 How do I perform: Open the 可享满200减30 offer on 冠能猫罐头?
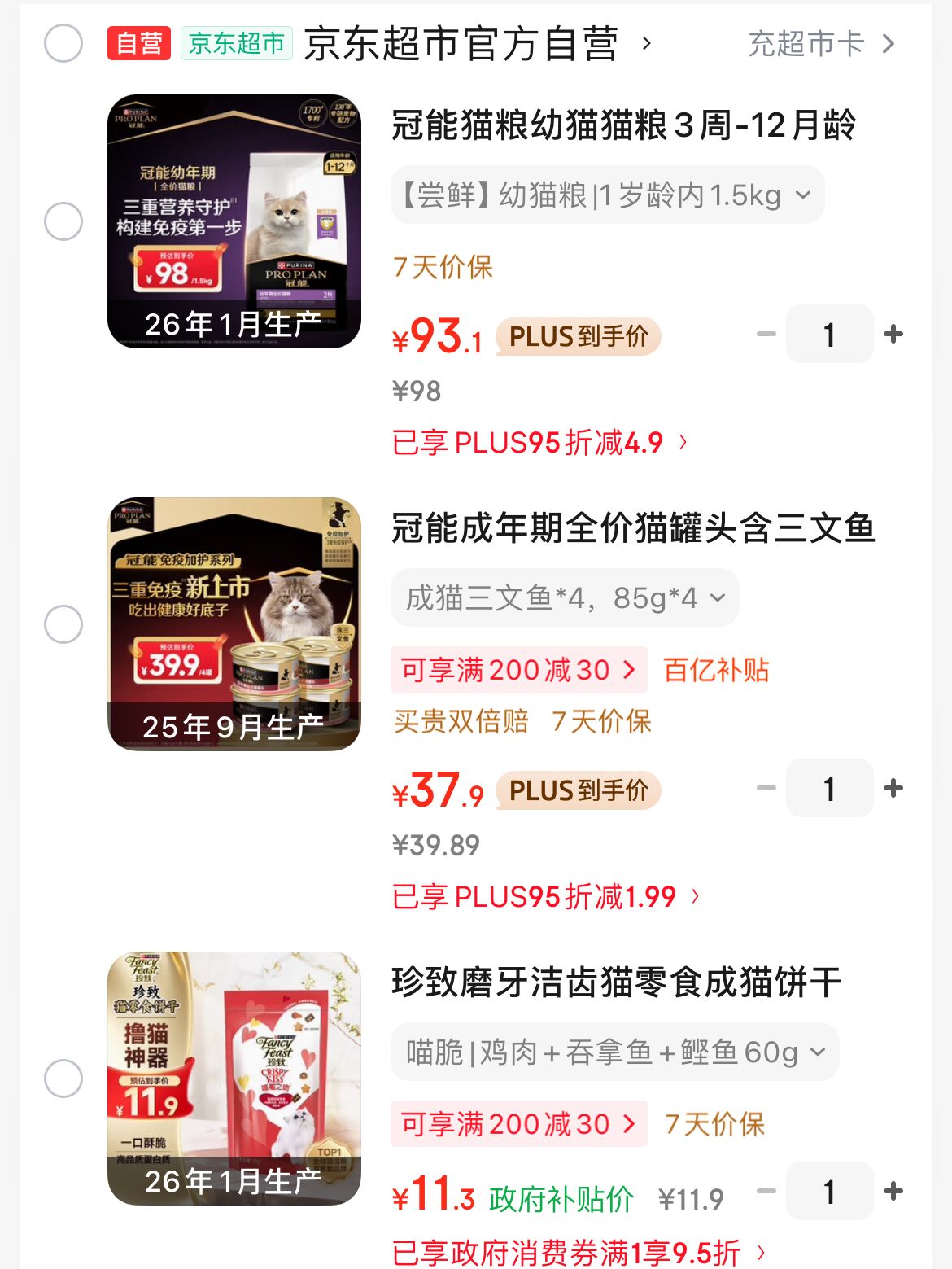click(518, 670)
